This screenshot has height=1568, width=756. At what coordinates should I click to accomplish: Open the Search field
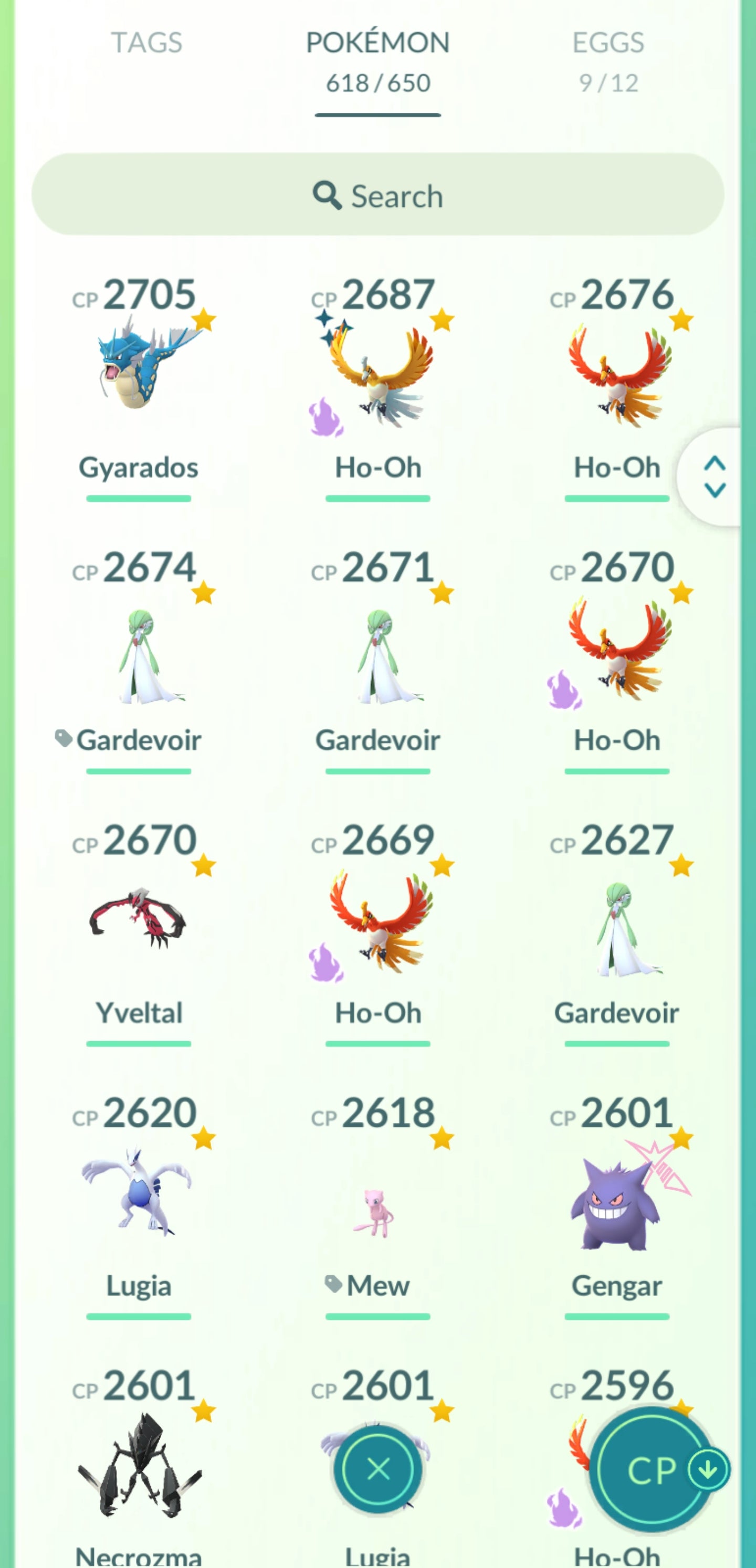pyautogui.click(x=377, y=195)
